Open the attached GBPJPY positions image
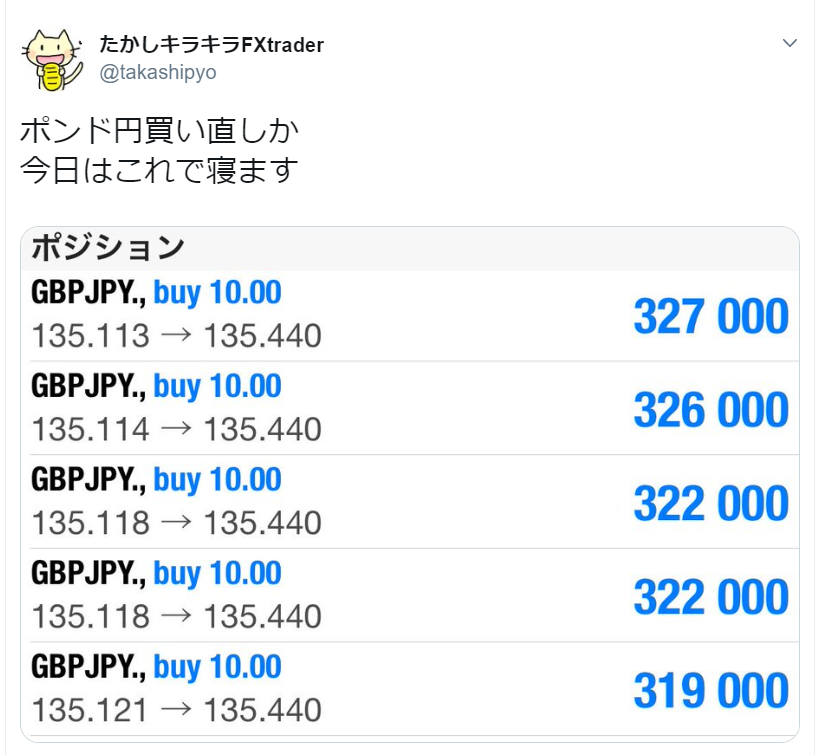This screenshot has height=755, width=827. click(x=410, y=485)
